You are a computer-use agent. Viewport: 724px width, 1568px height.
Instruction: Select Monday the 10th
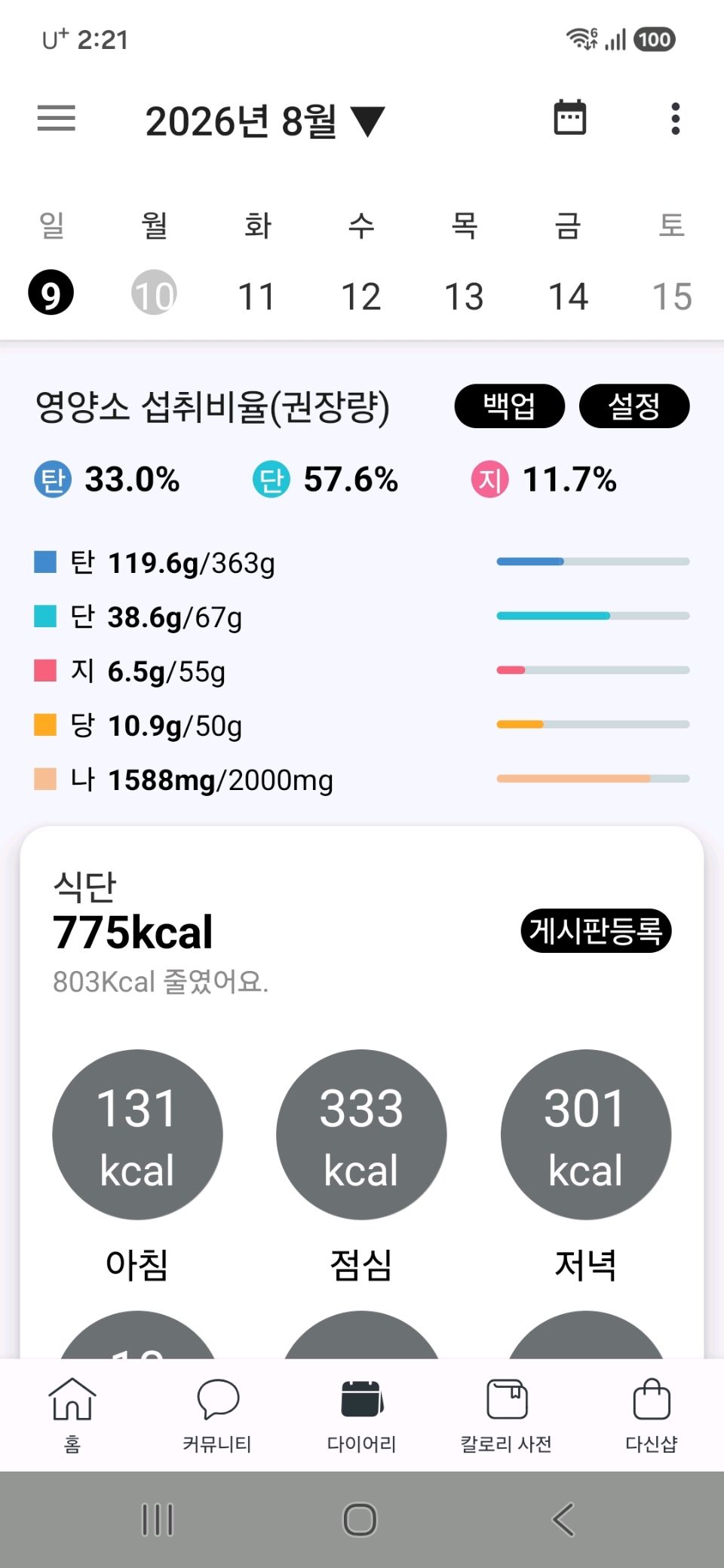coord(154,292)
